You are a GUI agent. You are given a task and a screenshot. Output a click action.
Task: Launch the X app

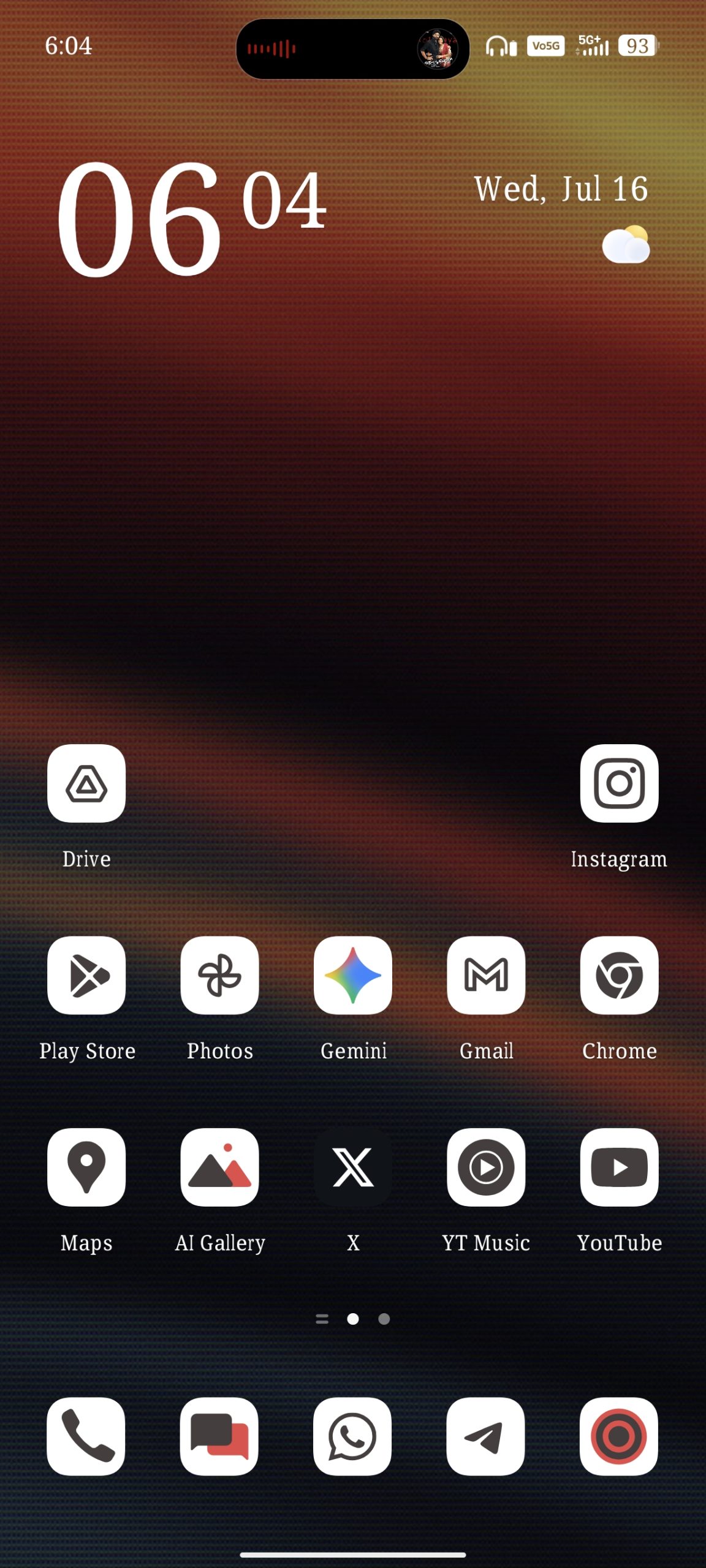coord(353,1167)
